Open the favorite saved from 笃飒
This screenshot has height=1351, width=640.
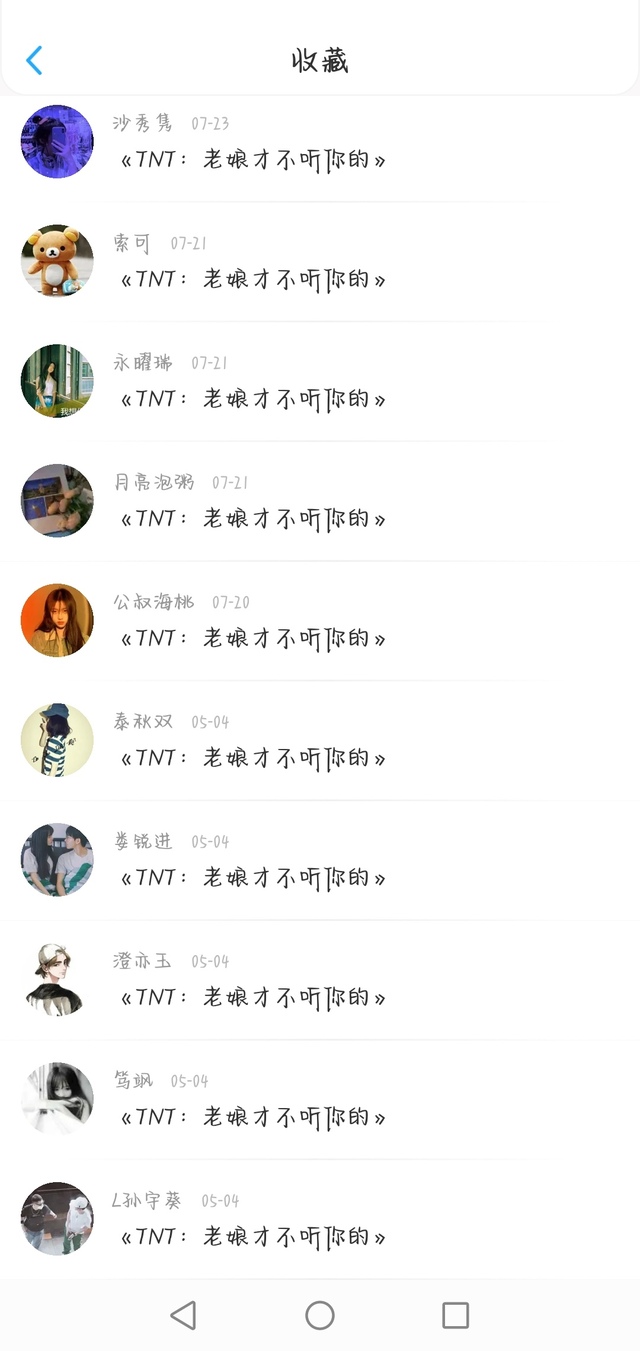tap(320, 1100)
